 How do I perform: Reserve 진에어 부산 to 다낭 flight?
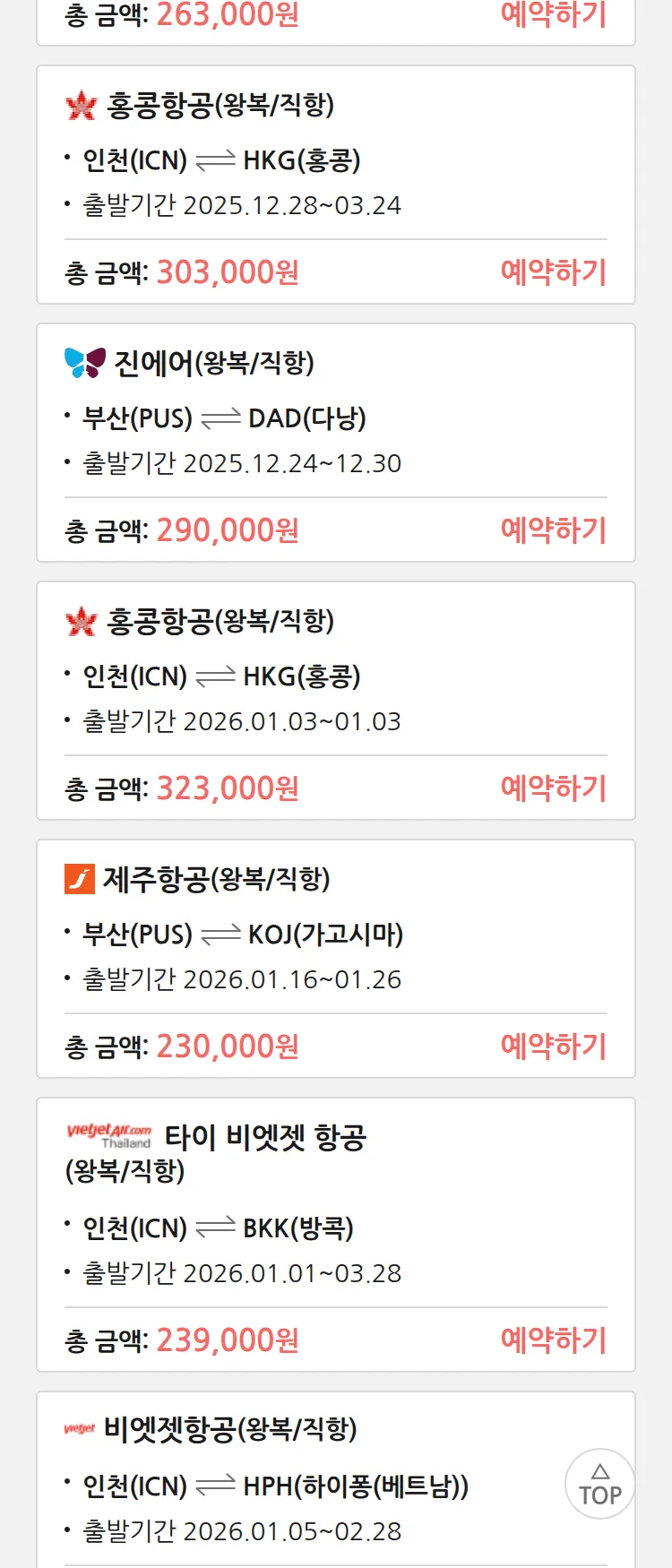pyautogui.click(x=553, y=530)
